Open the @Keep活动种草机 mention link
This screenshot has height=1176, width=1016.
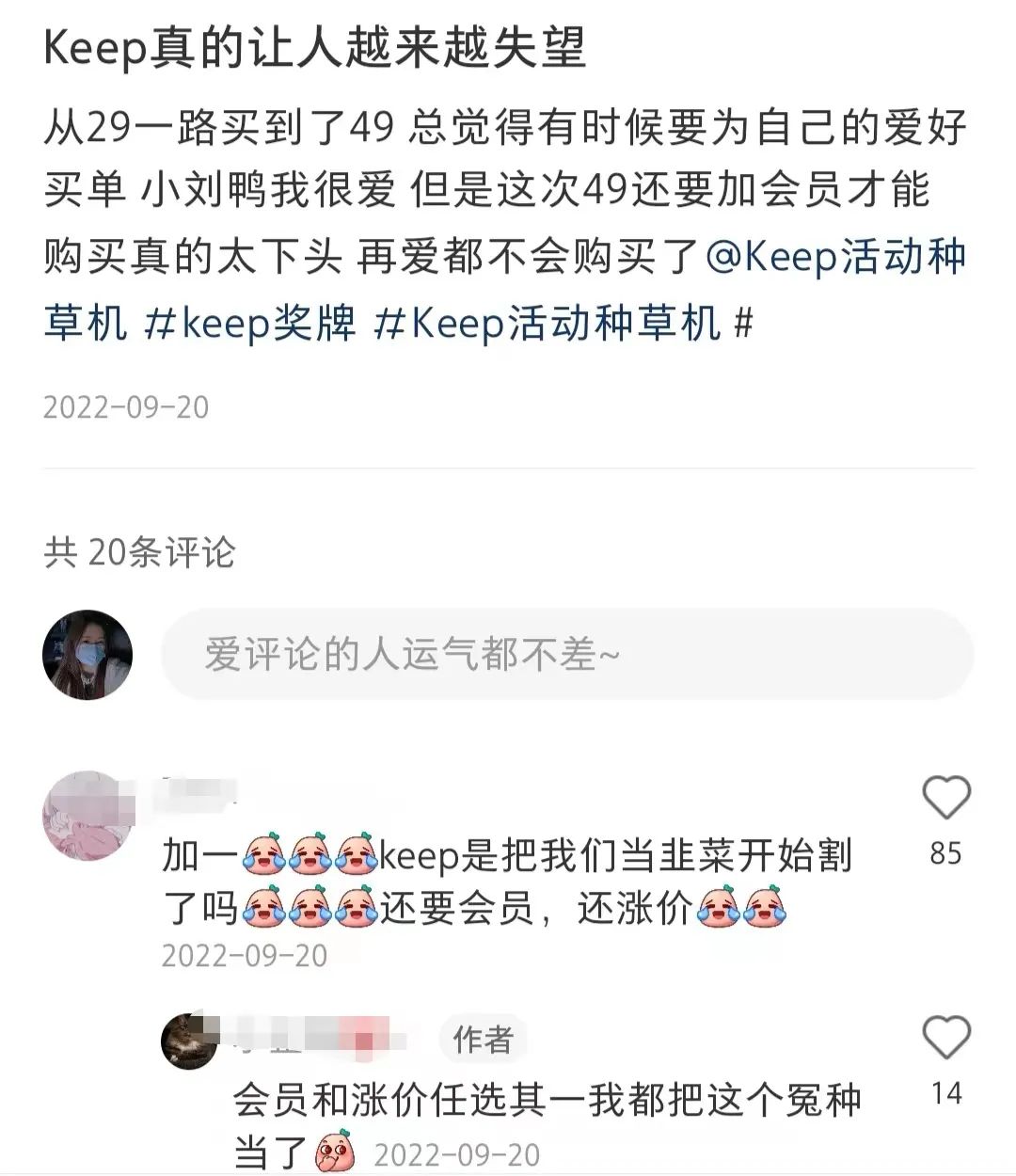click(835, 258)
